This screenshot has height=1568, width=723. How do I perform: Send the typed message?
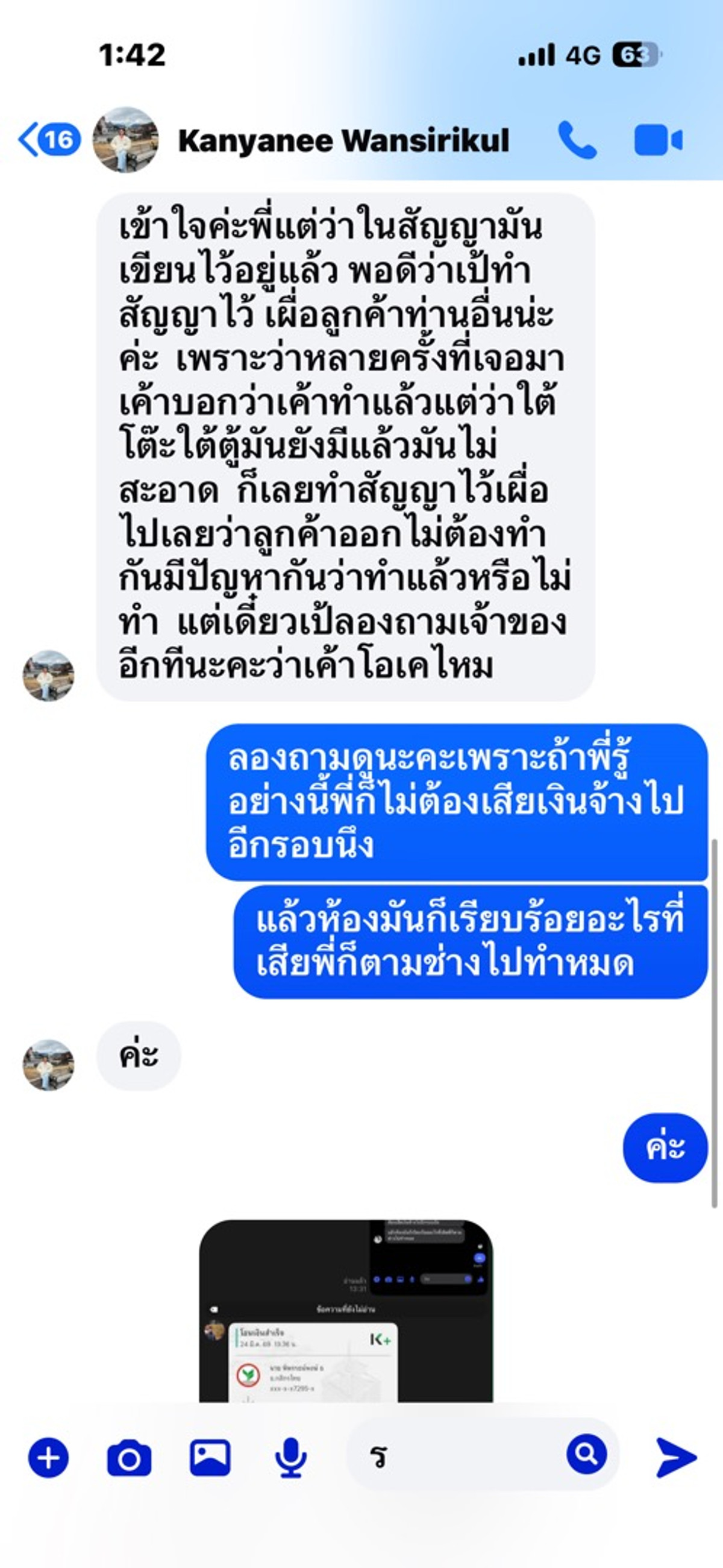point(677,1457)
